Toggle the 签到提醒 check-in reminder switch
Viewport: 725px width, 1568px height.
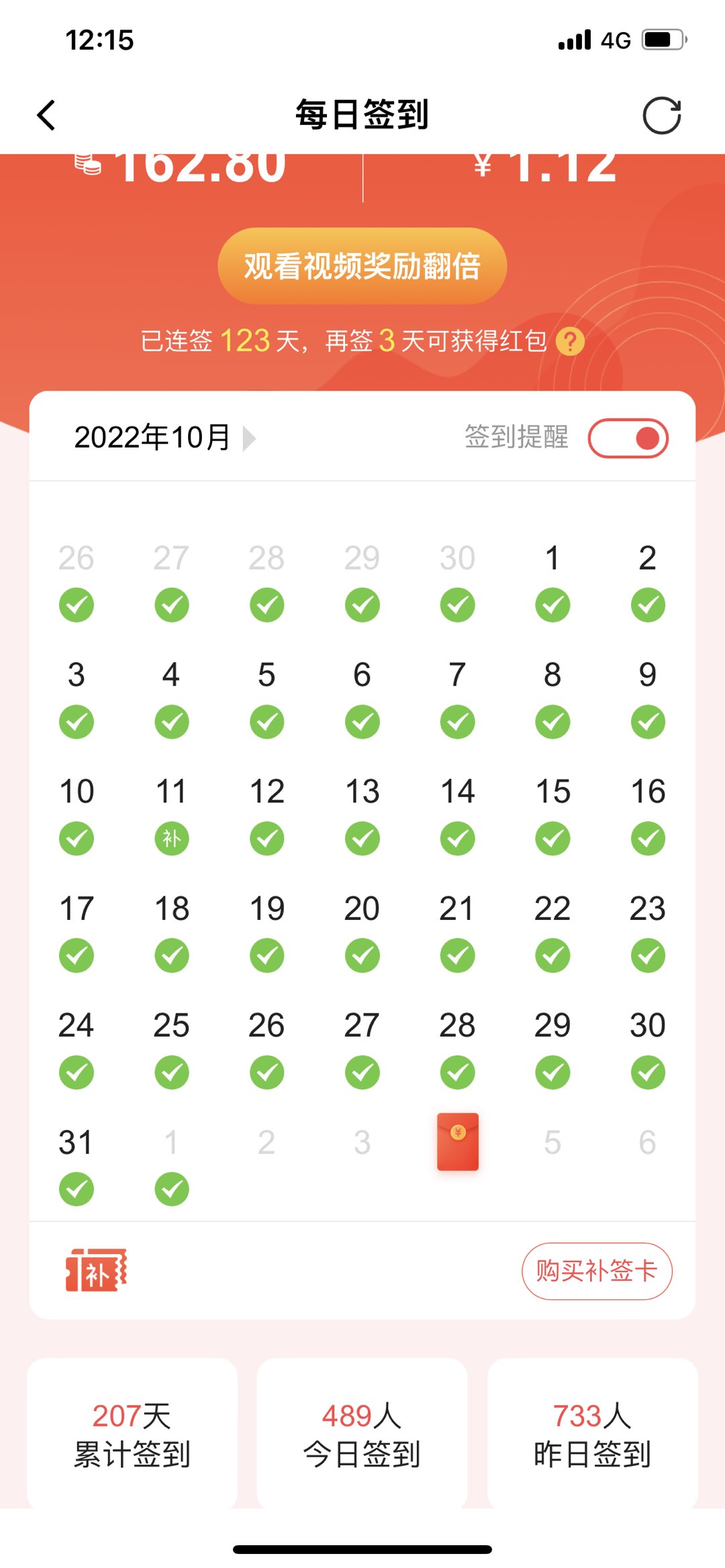[x=628, y=437]
